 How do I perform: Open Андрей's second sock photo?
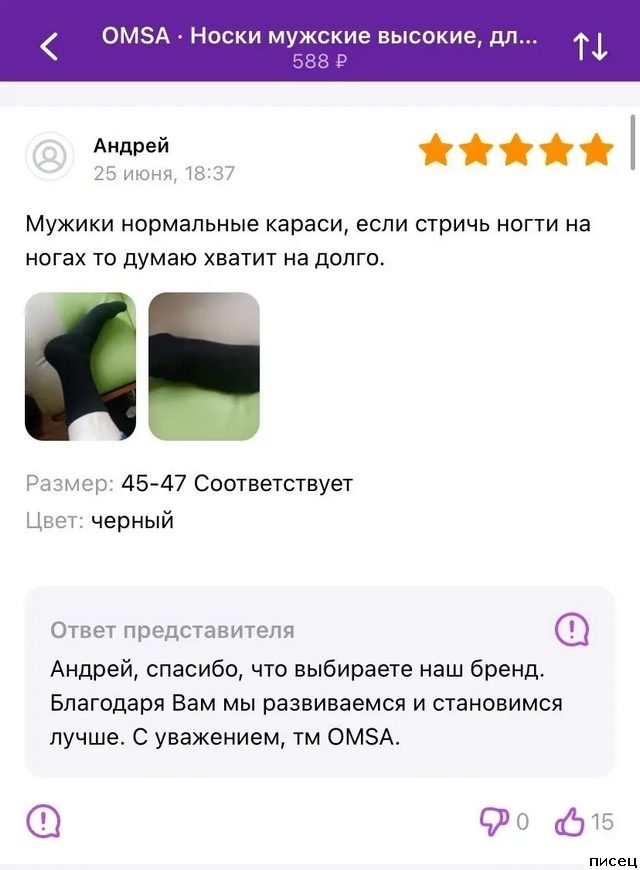tap(204, 366)
